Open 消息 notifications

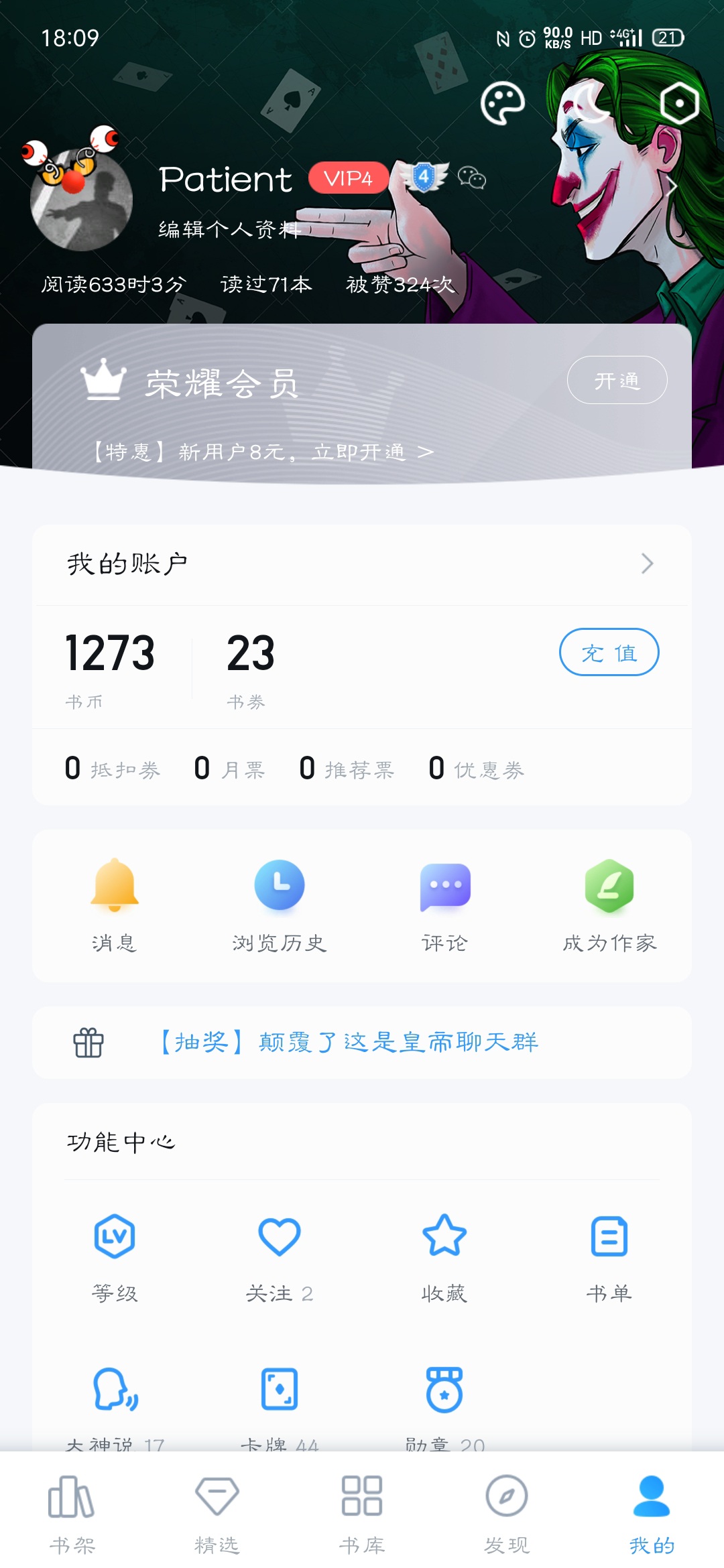(x=115, y=905)
